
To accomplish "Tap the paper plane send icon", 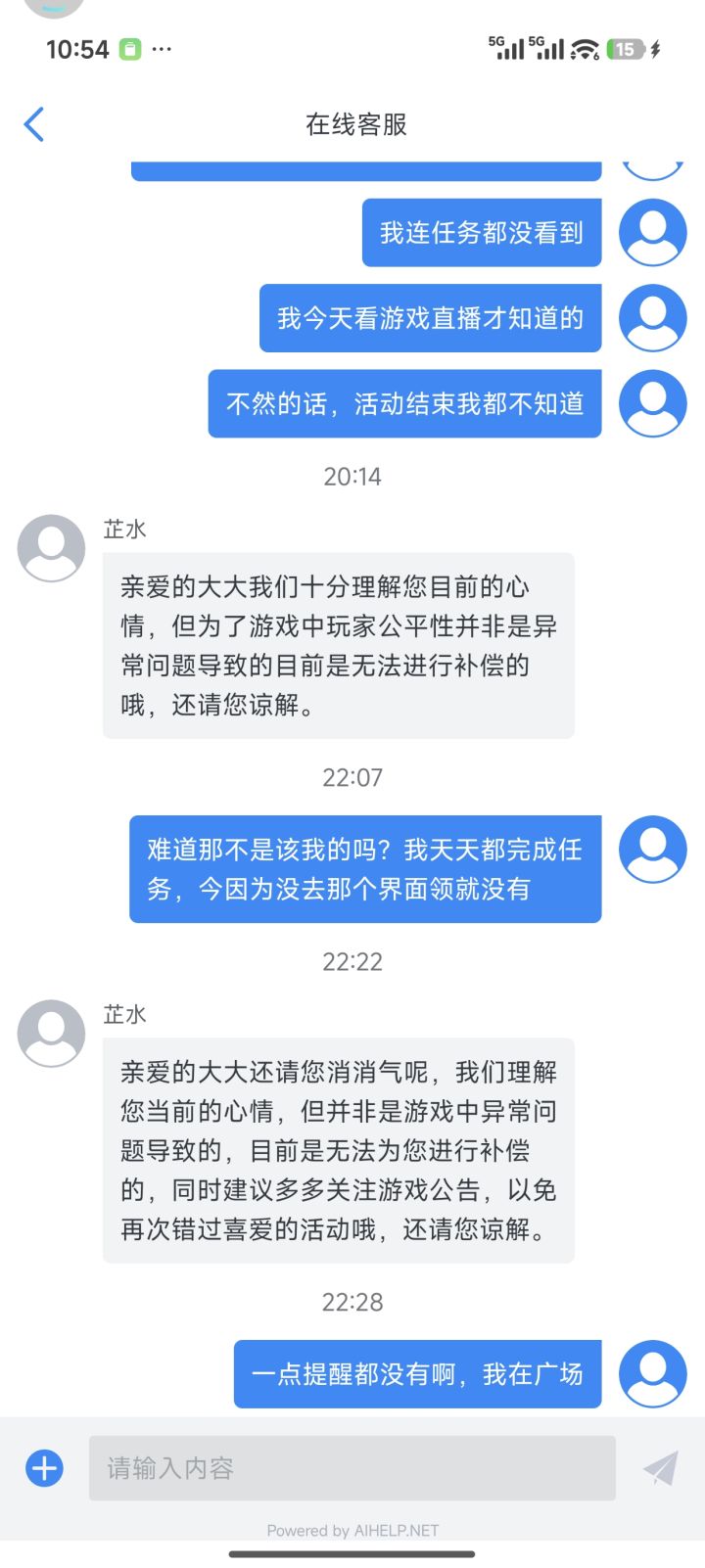I will point(660,1468).
